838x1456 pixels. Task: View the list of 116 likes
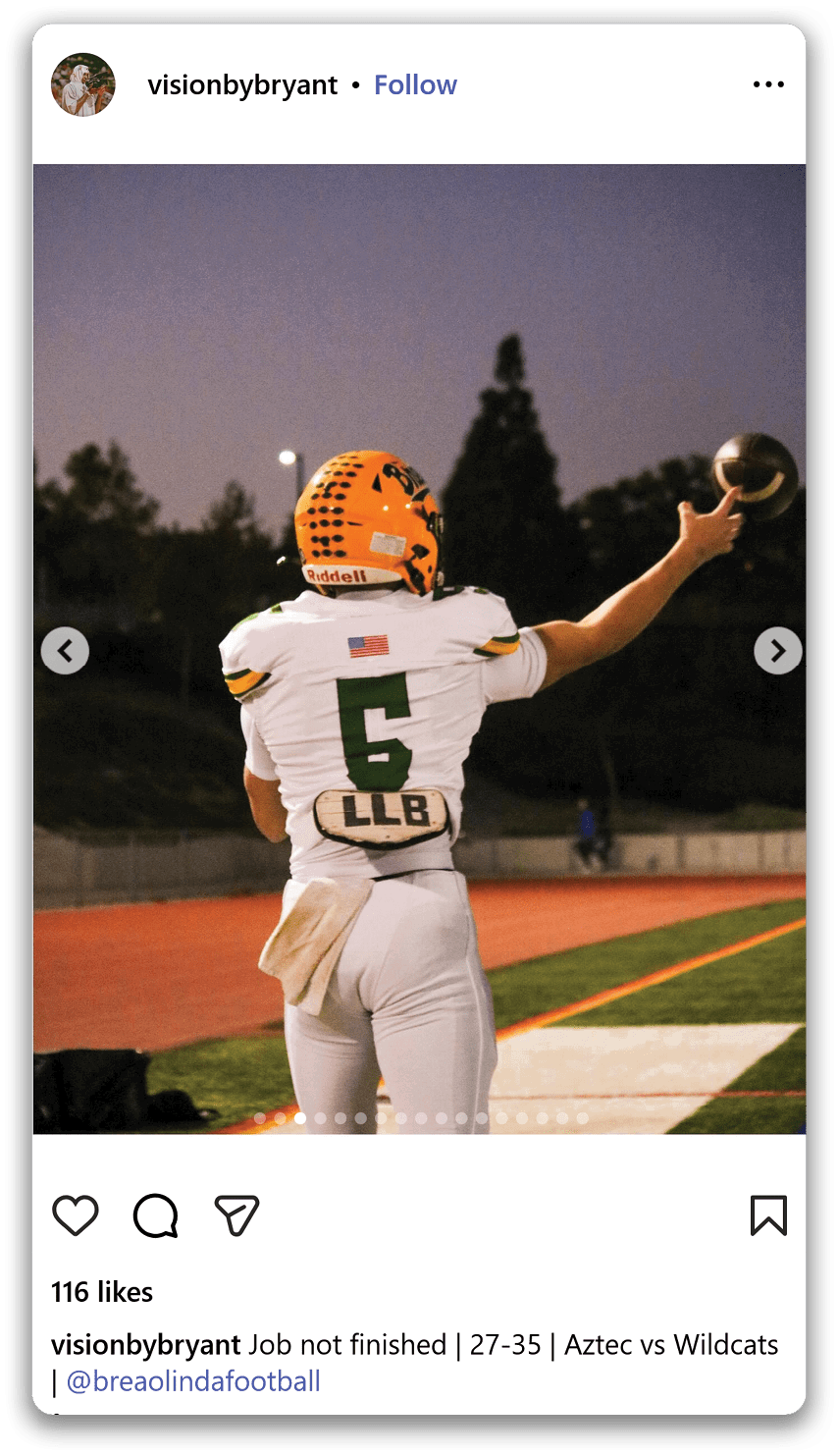(102, 1292)
